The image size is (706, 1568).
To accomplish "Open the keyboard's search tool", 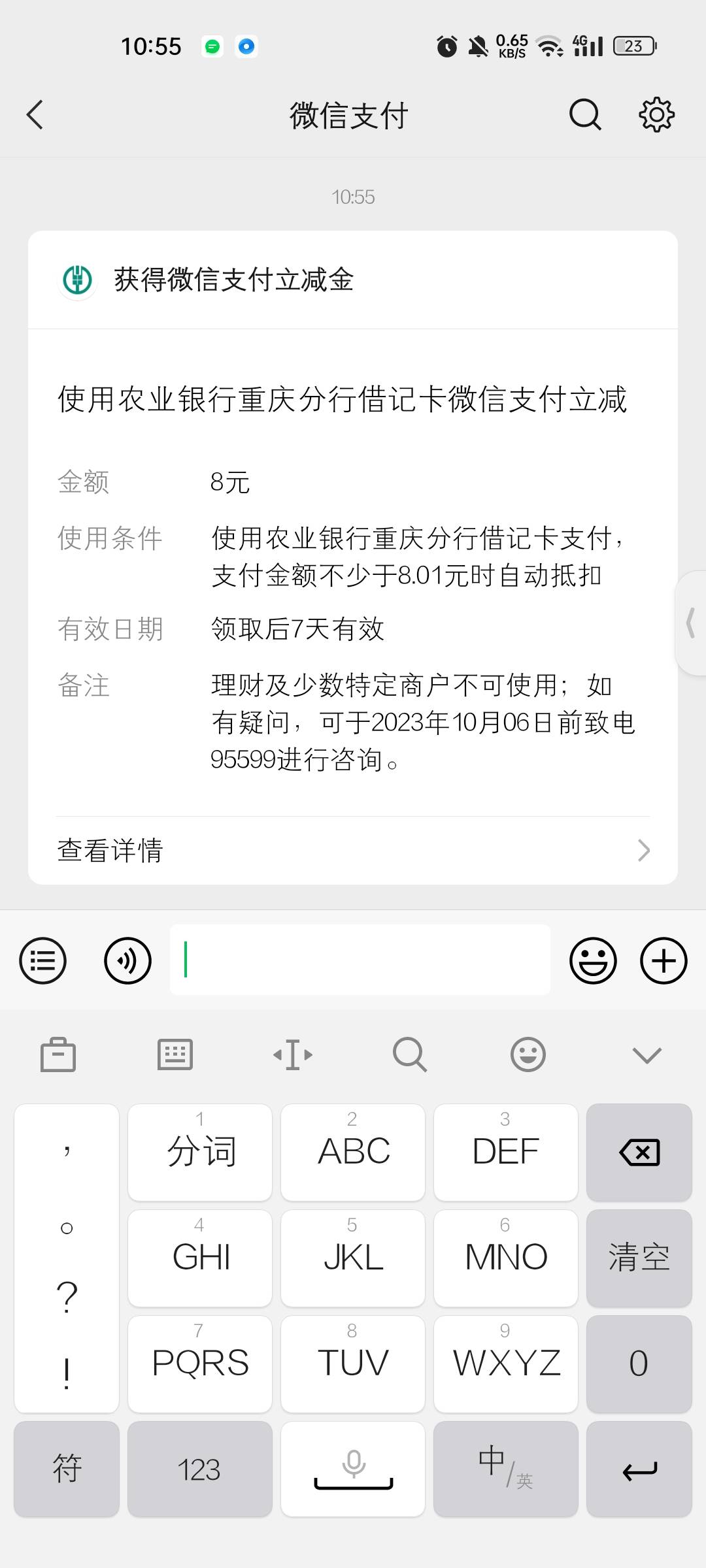I will click(410, 1054).
